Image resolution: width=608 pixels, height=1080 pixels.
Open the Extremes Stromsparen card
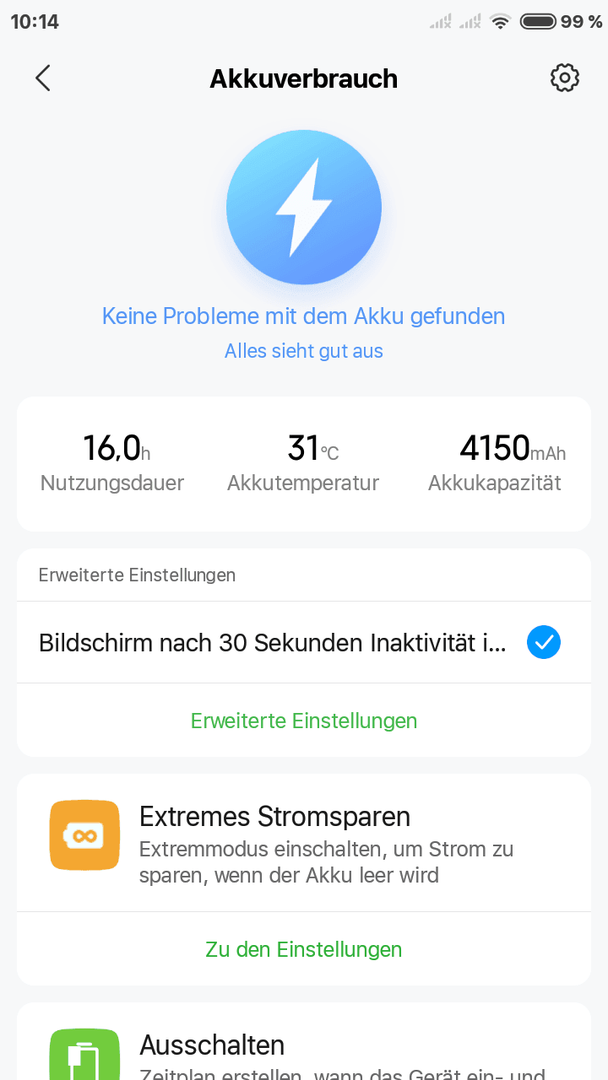click(x=304, y=842)
